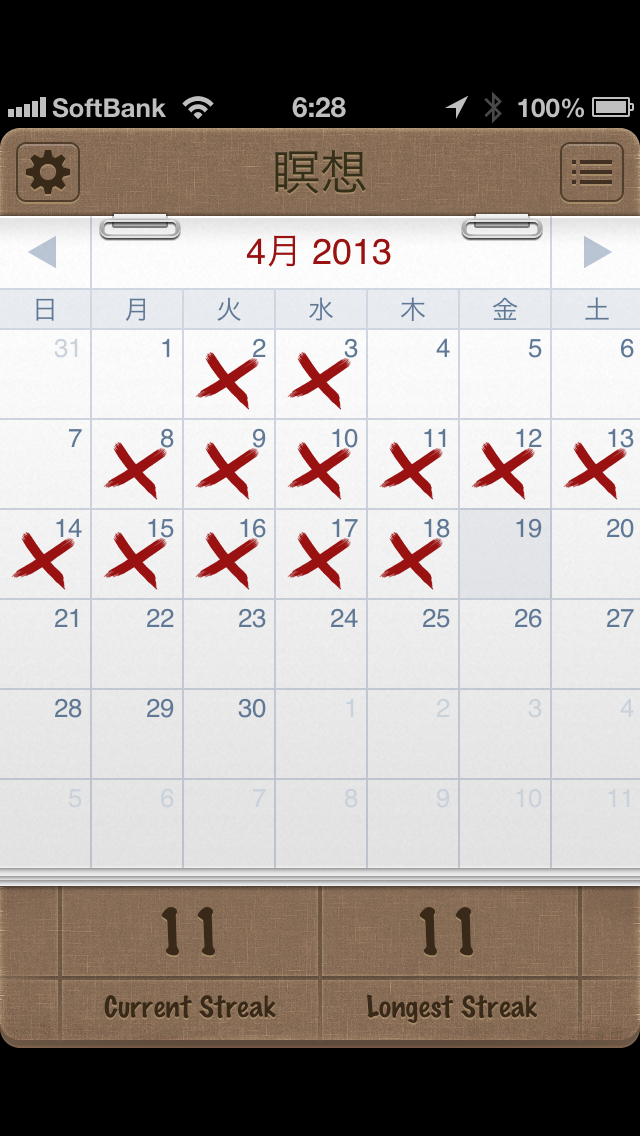The width and height of the screenshot is (640, 1136).
Task: Mark April 20 as done
Action: pos(597,555)
